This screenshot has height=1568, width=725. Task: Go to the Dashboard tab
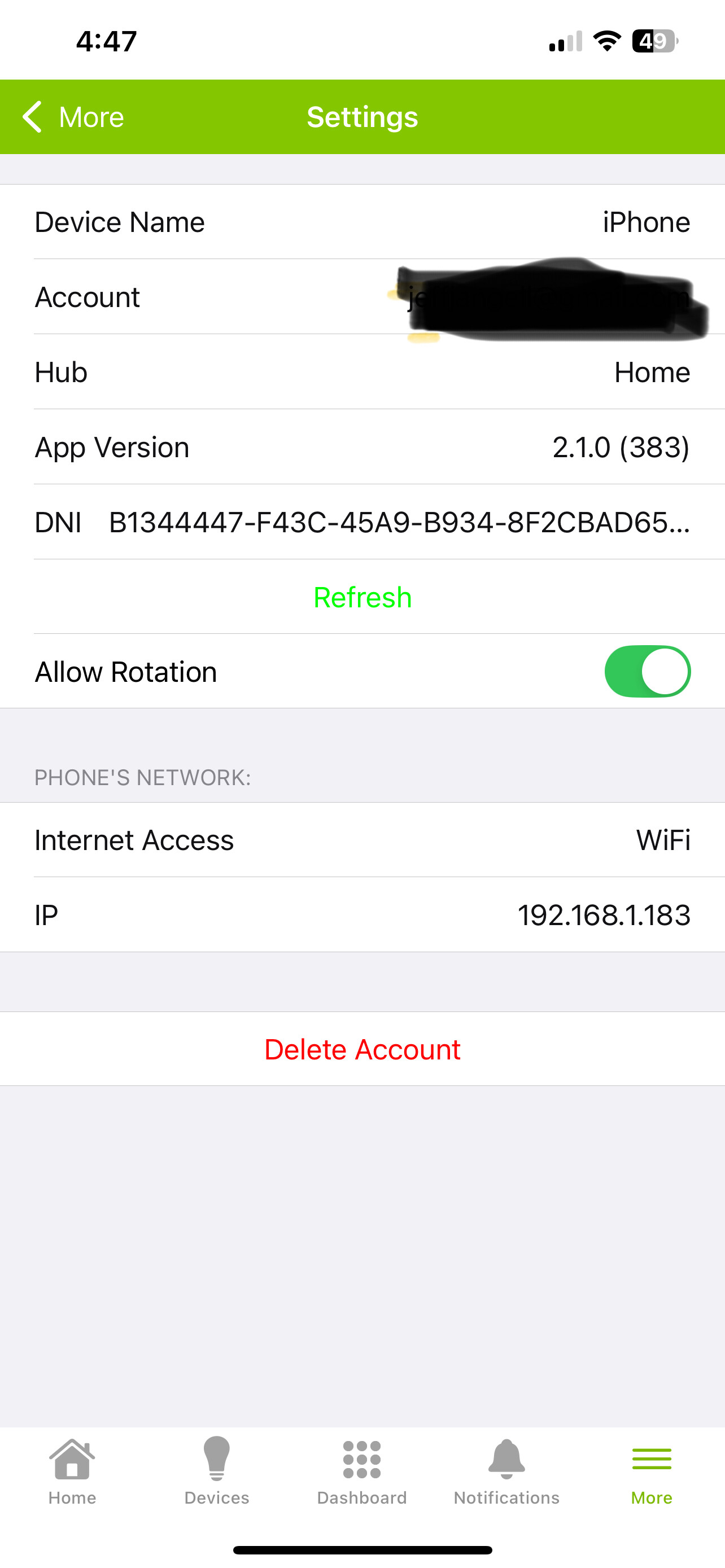(361, 1470)
